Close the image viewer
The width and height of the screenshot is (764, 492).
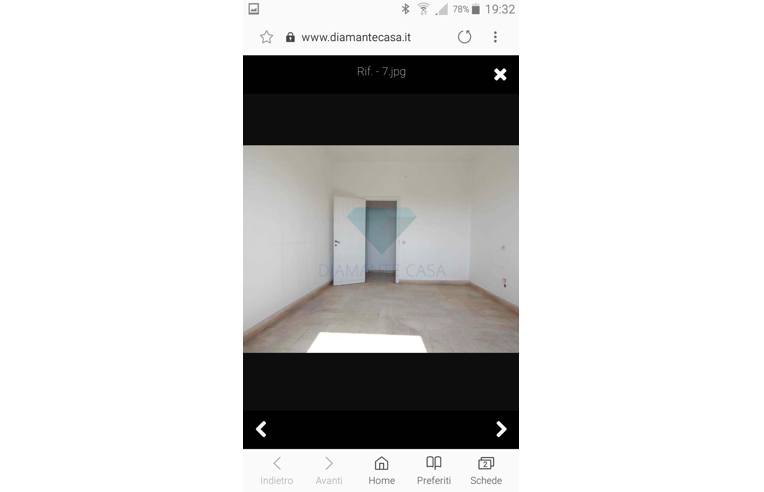pos(500,74)
